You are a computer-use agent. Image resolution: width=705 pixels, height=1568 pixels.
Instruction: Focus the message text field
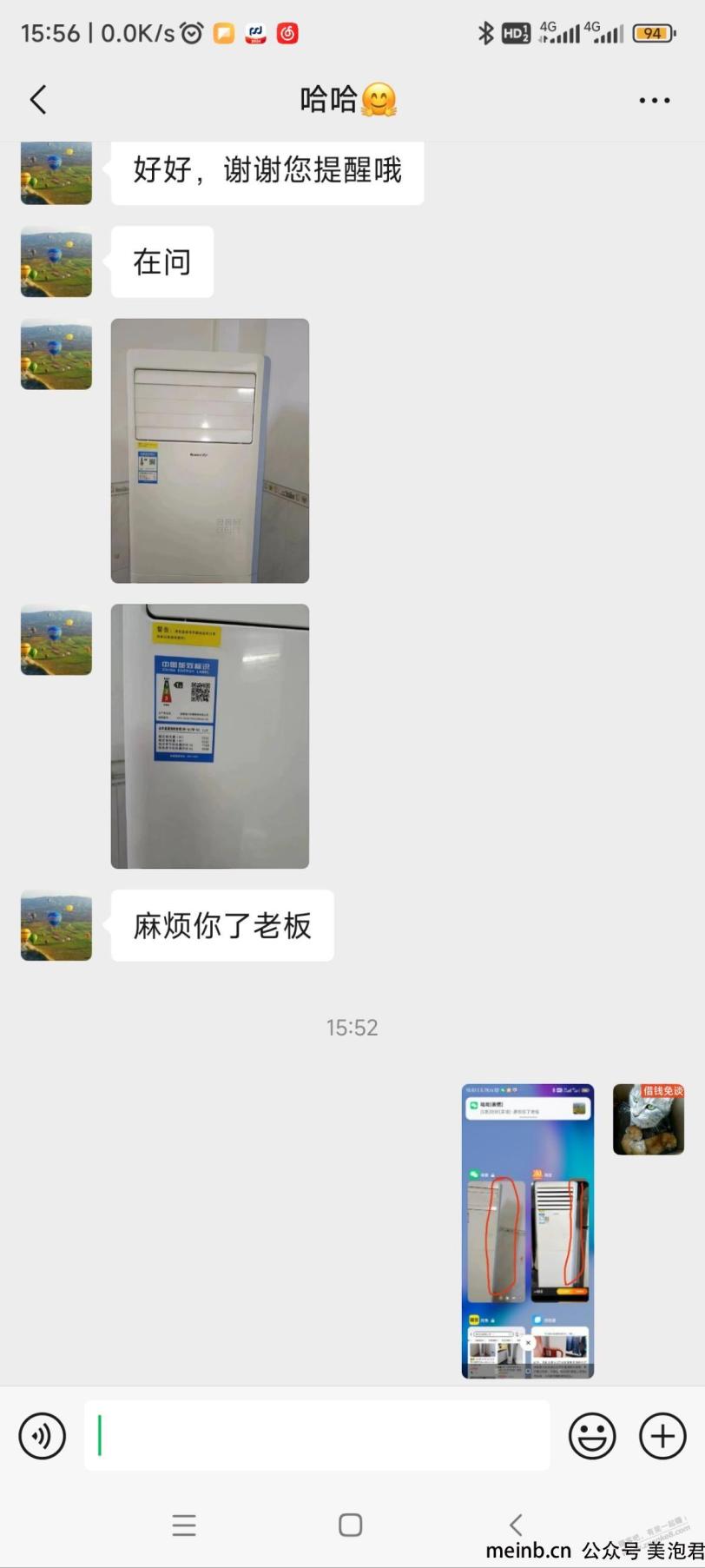click(x=317, y=1435)
